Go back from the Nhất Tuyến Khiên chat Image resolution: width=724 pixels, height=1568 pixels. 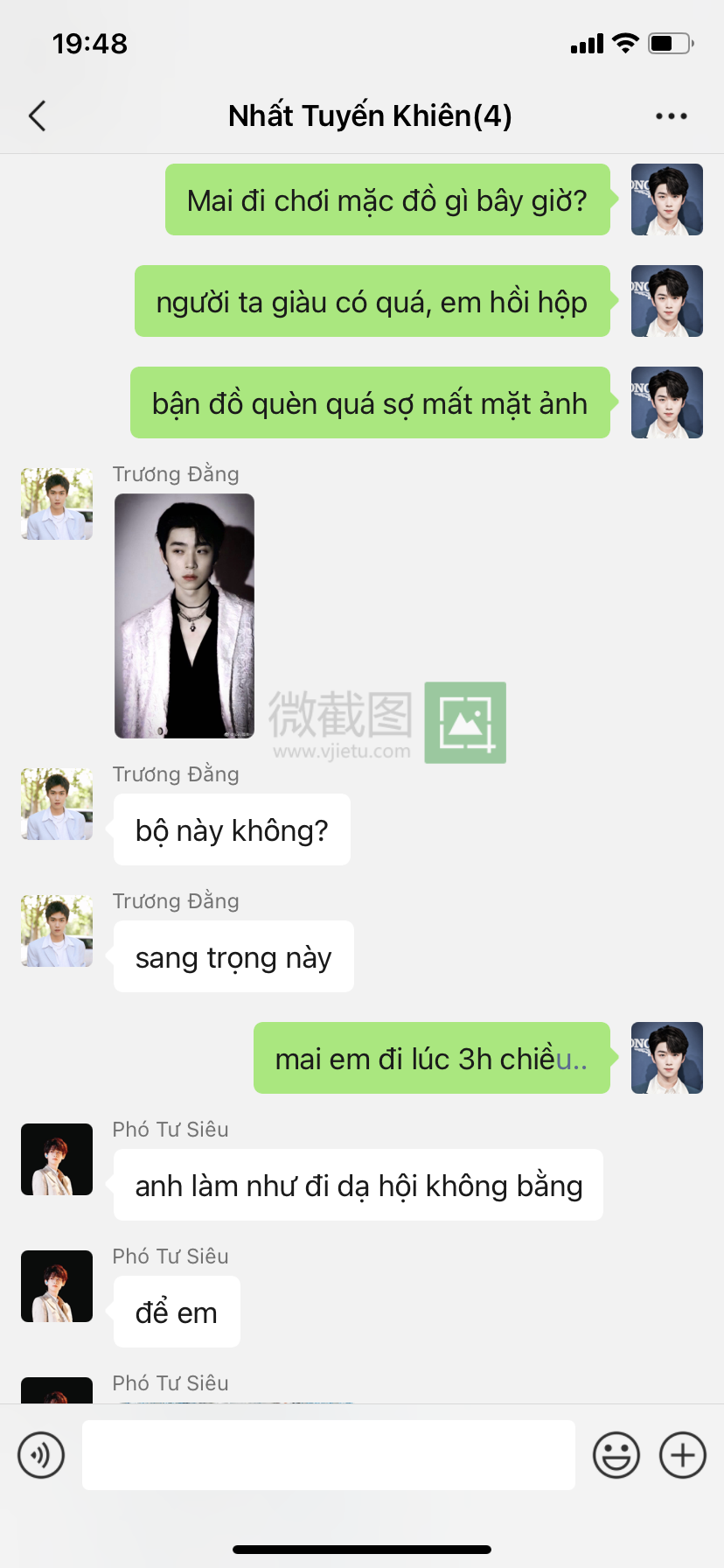38,115
